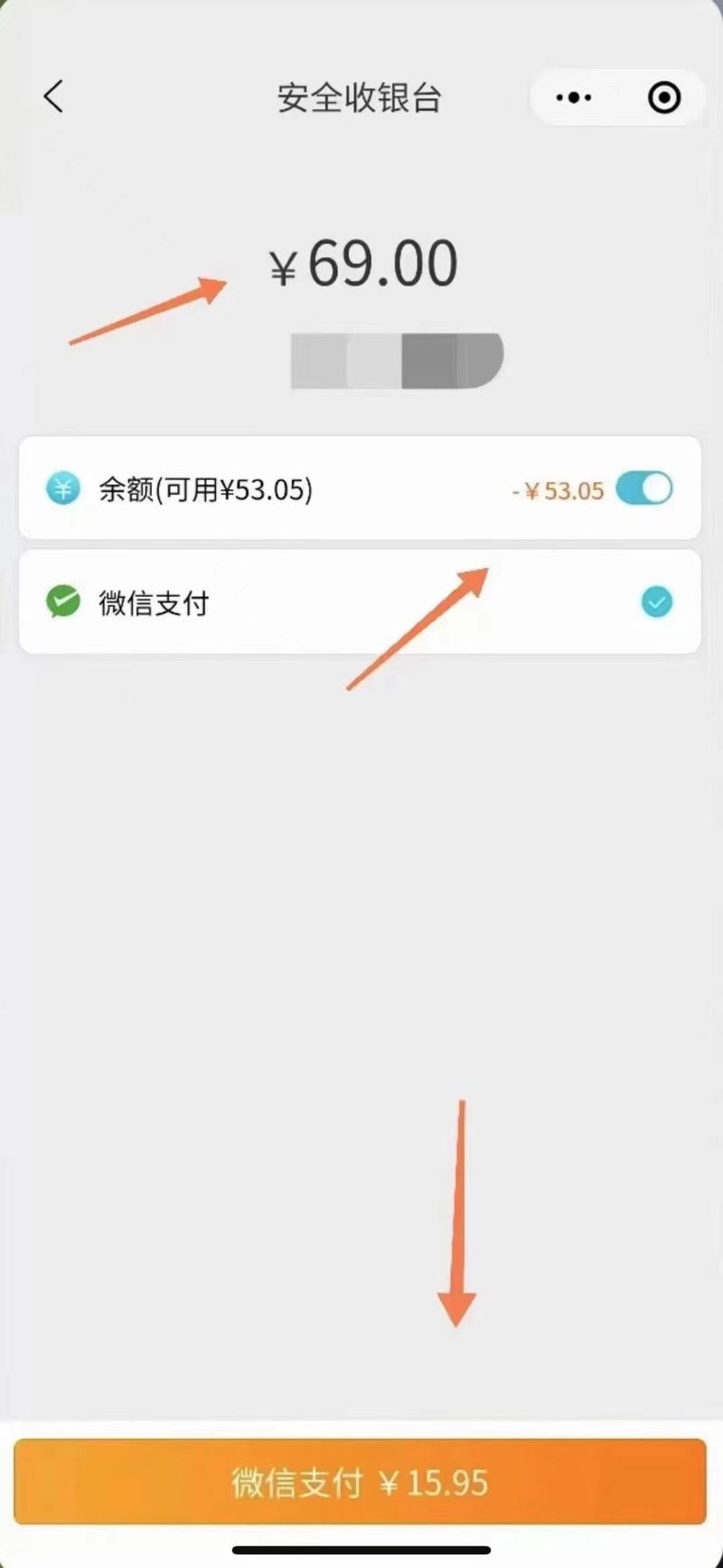This screenshot has width=723, height=1568.
Task: Select the 安全收银台 title bar
Action: tap(359, 97)
